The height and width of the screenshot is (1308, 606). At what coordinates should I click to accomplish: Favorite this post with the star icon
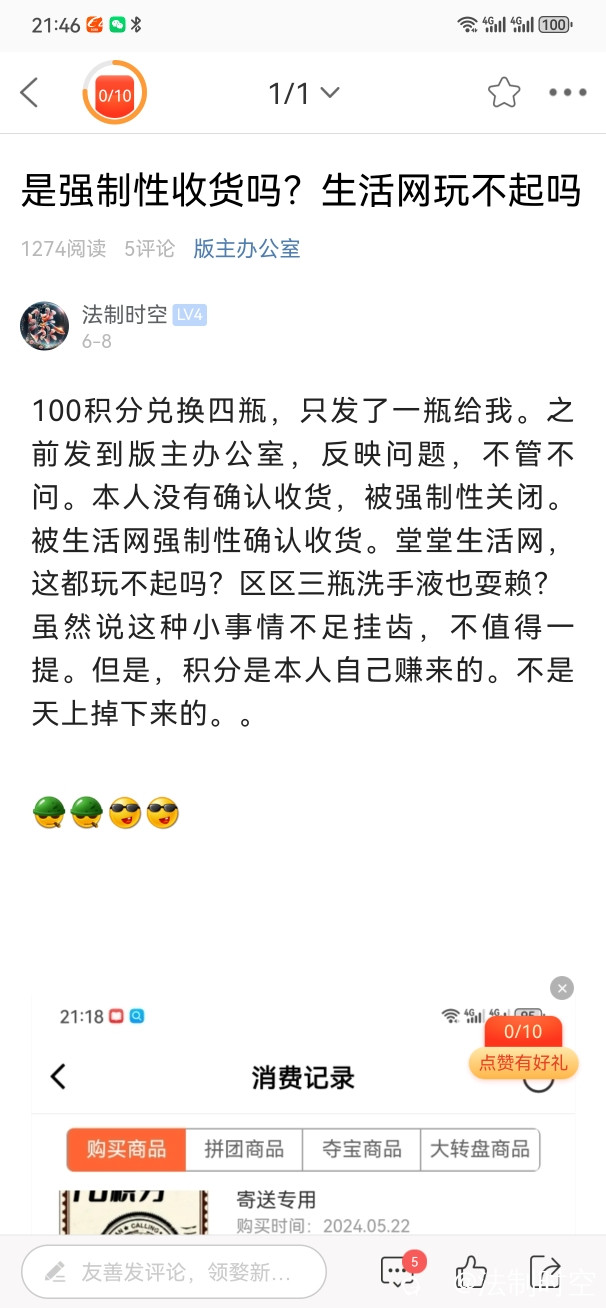click(504, 94)
